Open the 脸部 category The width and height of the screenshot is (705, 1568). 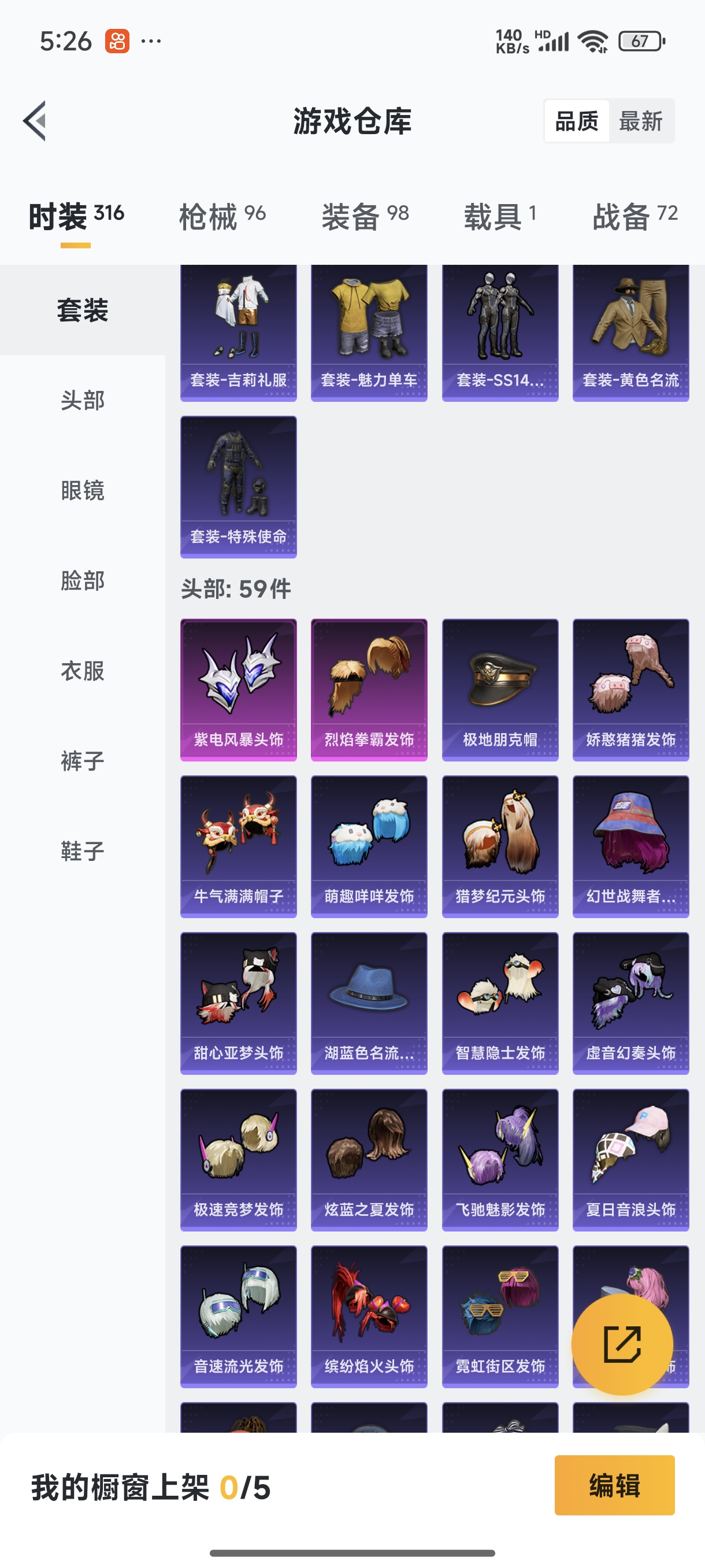[83, 580]
